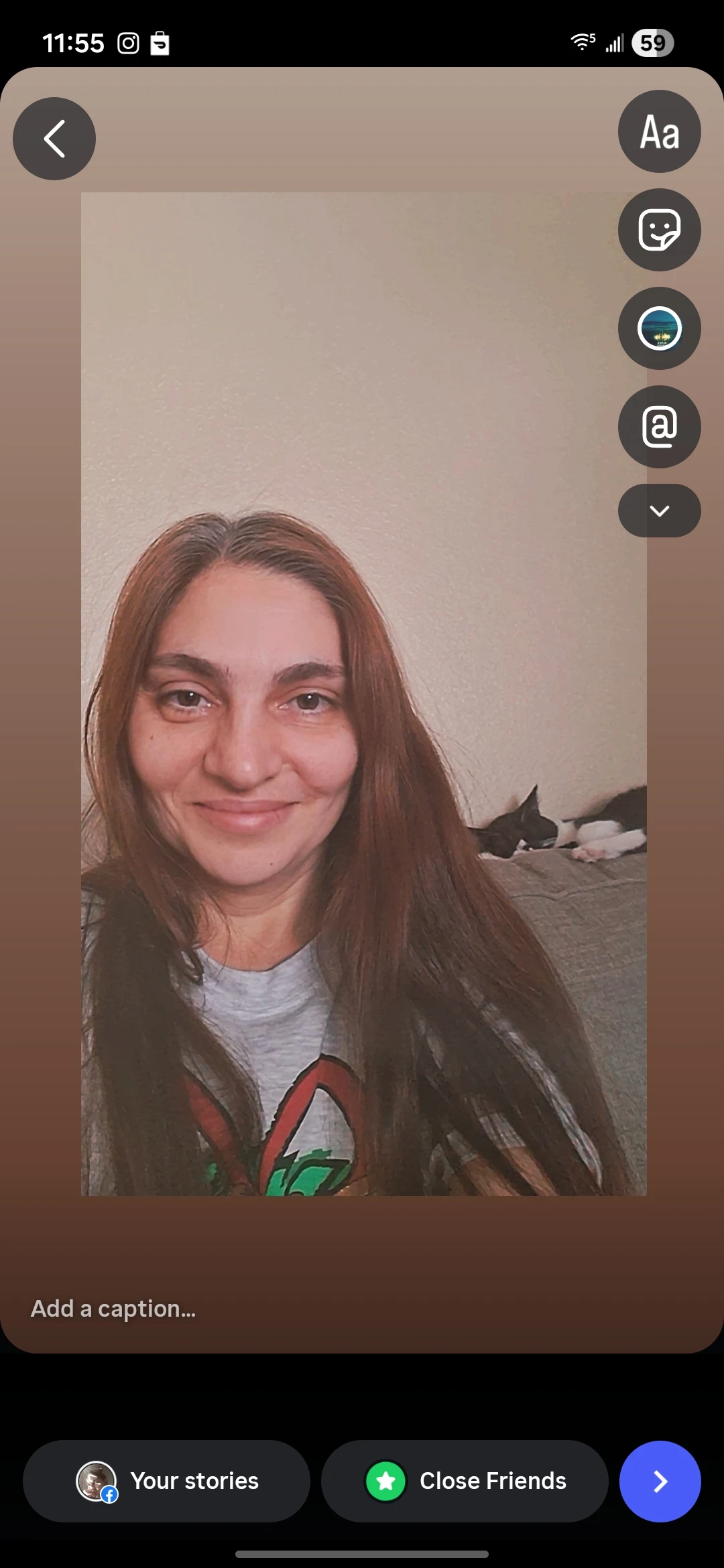The image size is (724, 1568).
Task: Go back with the arrow button
Action: 54,139
